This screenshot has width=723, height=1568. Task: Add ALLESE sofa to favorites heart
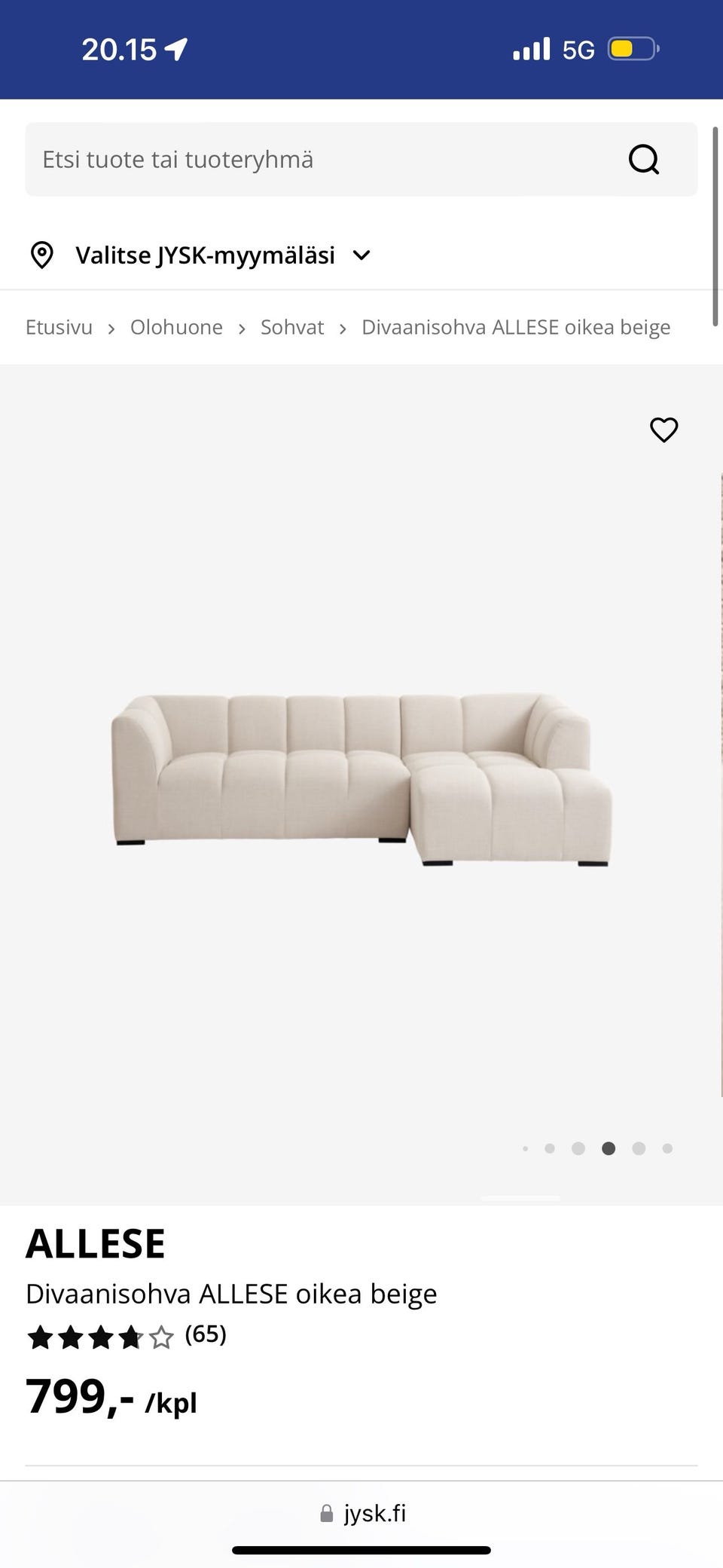pos(664,430)
